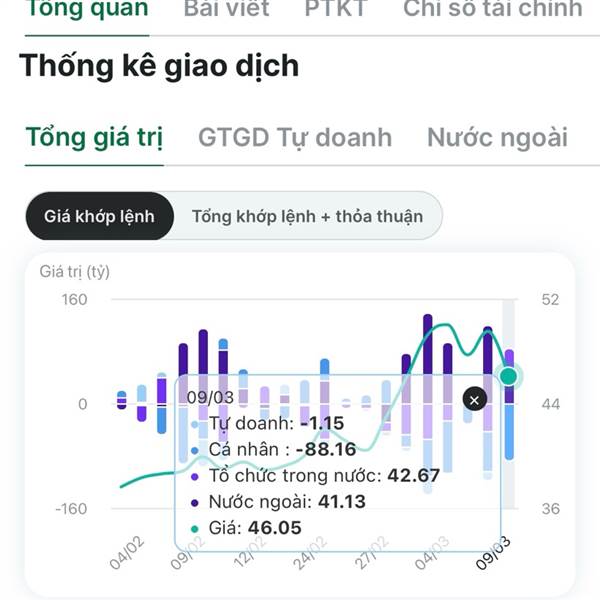Select the Tổng giá trị sub-tab
This screenshot has height=600, width=600.
(95, 138)
